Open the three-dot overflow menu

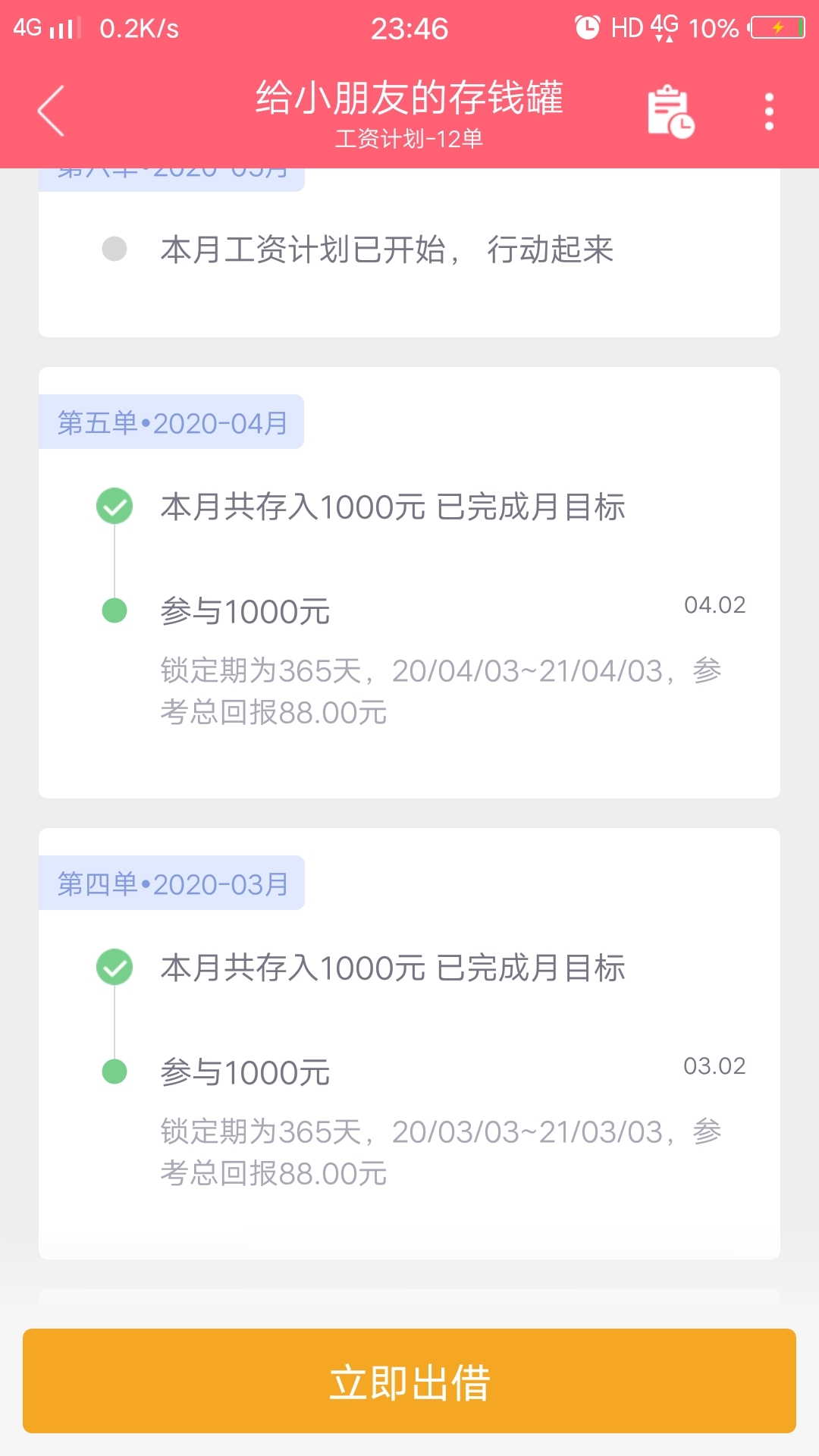pyautogui.click(x=769, y=111)
